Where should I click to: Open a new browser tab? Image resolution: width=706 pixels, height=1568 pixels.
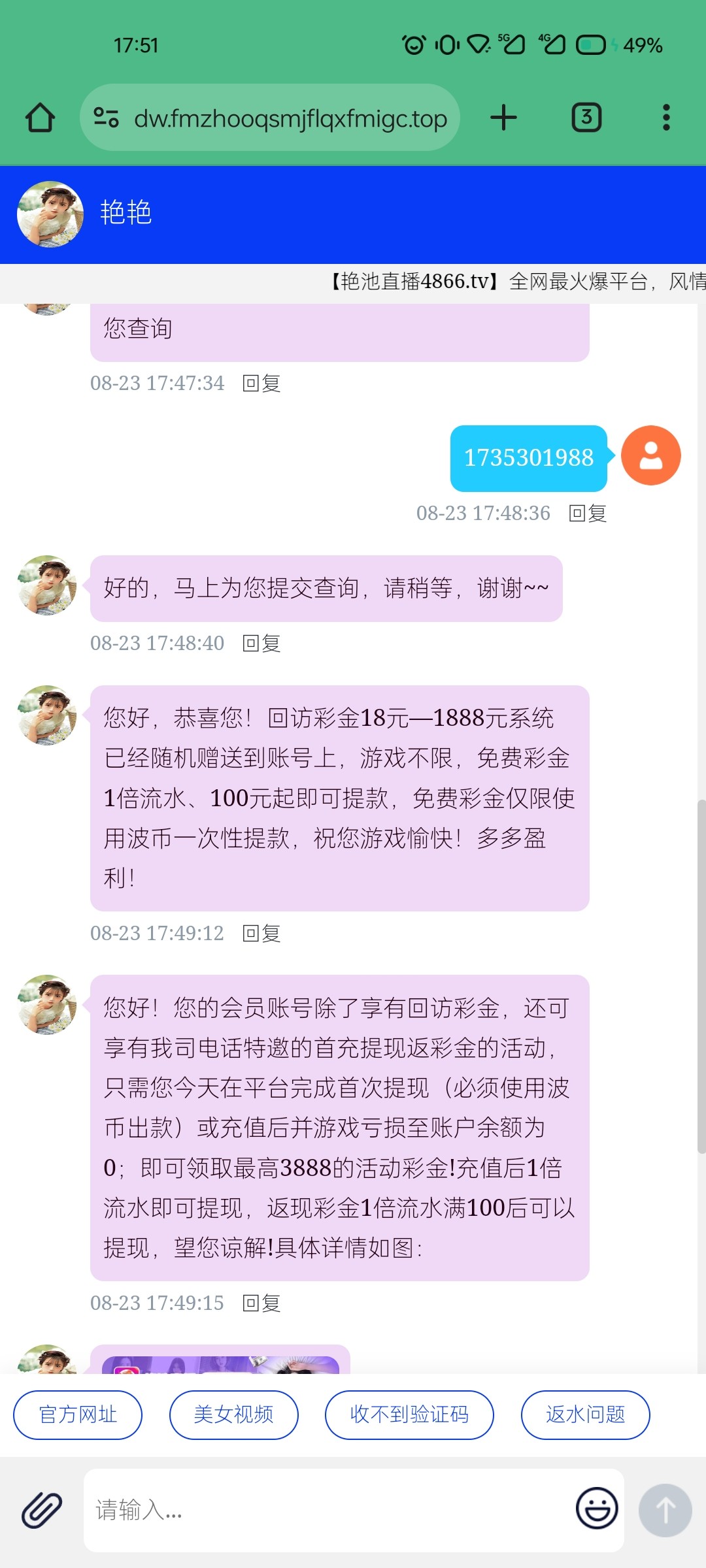pyautogui.click(x=503, y=118)
